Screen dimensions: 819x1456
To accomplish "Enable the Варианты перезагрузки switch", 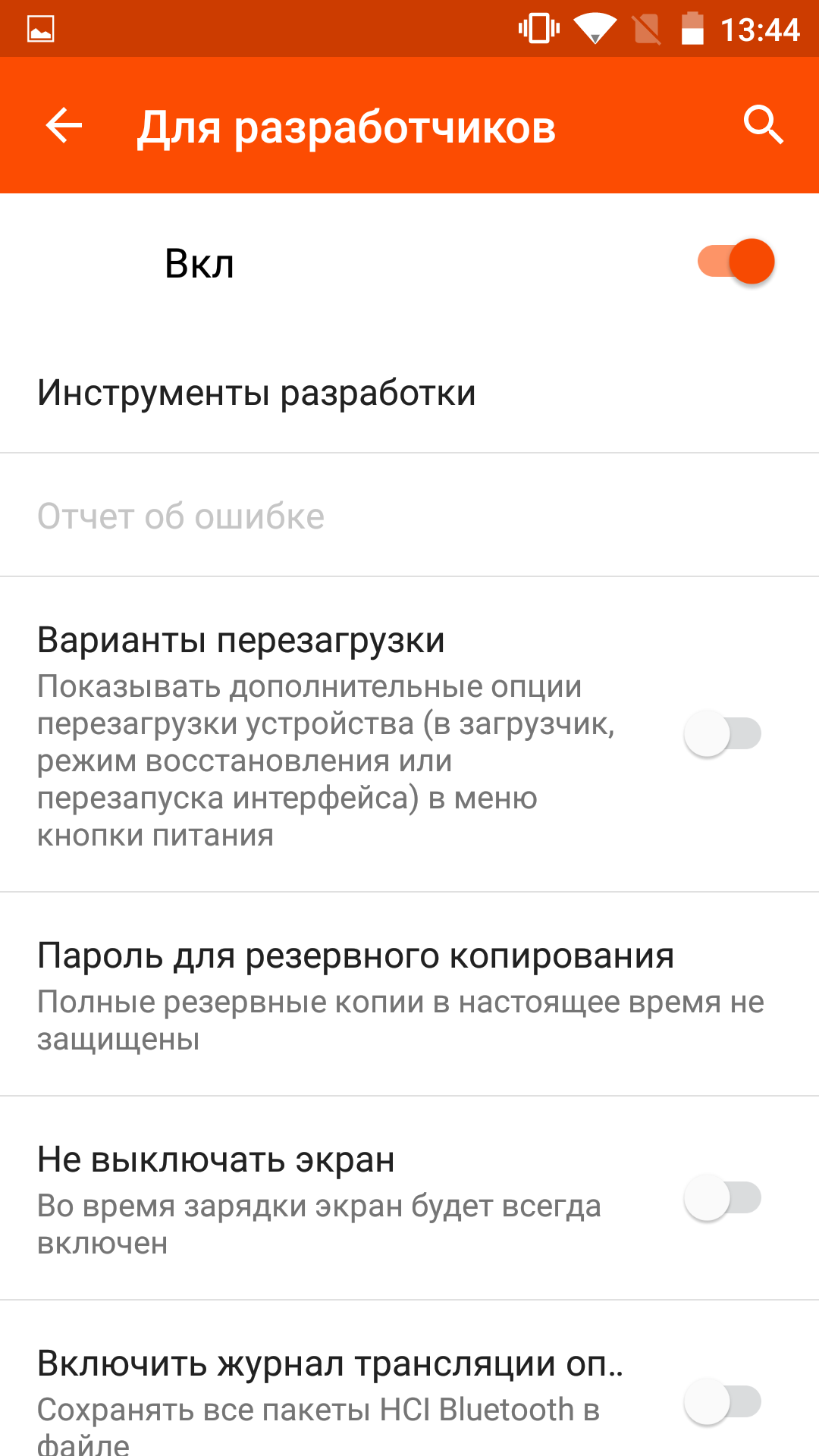I will [723, 733].
